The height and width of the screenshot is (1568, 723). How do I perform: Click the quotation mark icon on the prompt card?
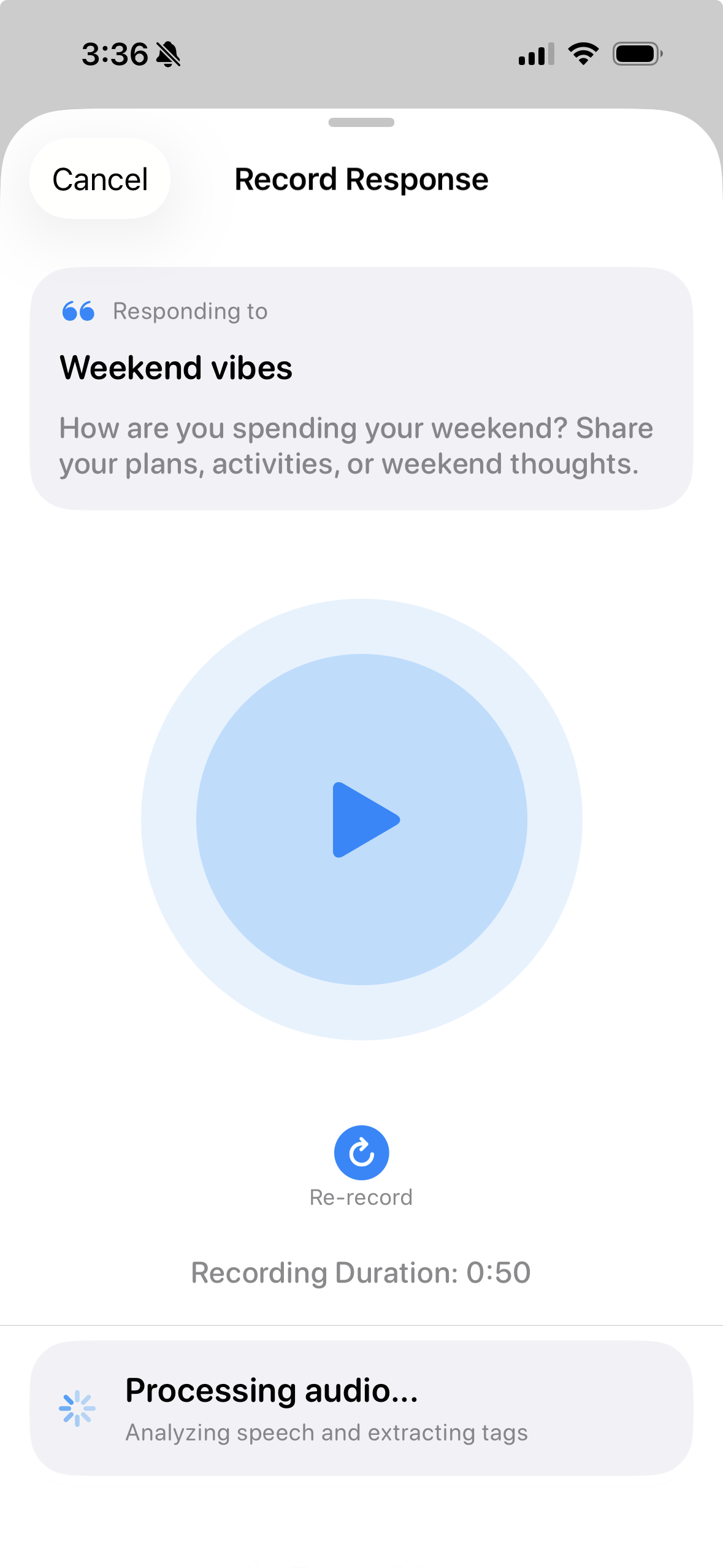(x=77, y=311)
